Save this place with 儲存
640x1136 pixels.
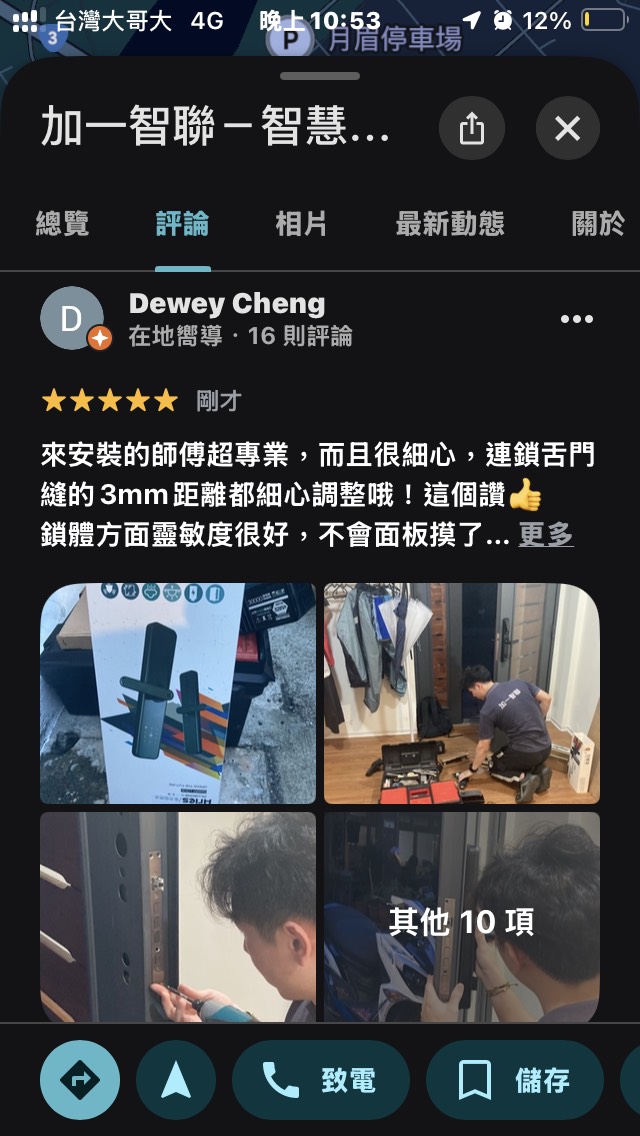[x=515, y=1080]
